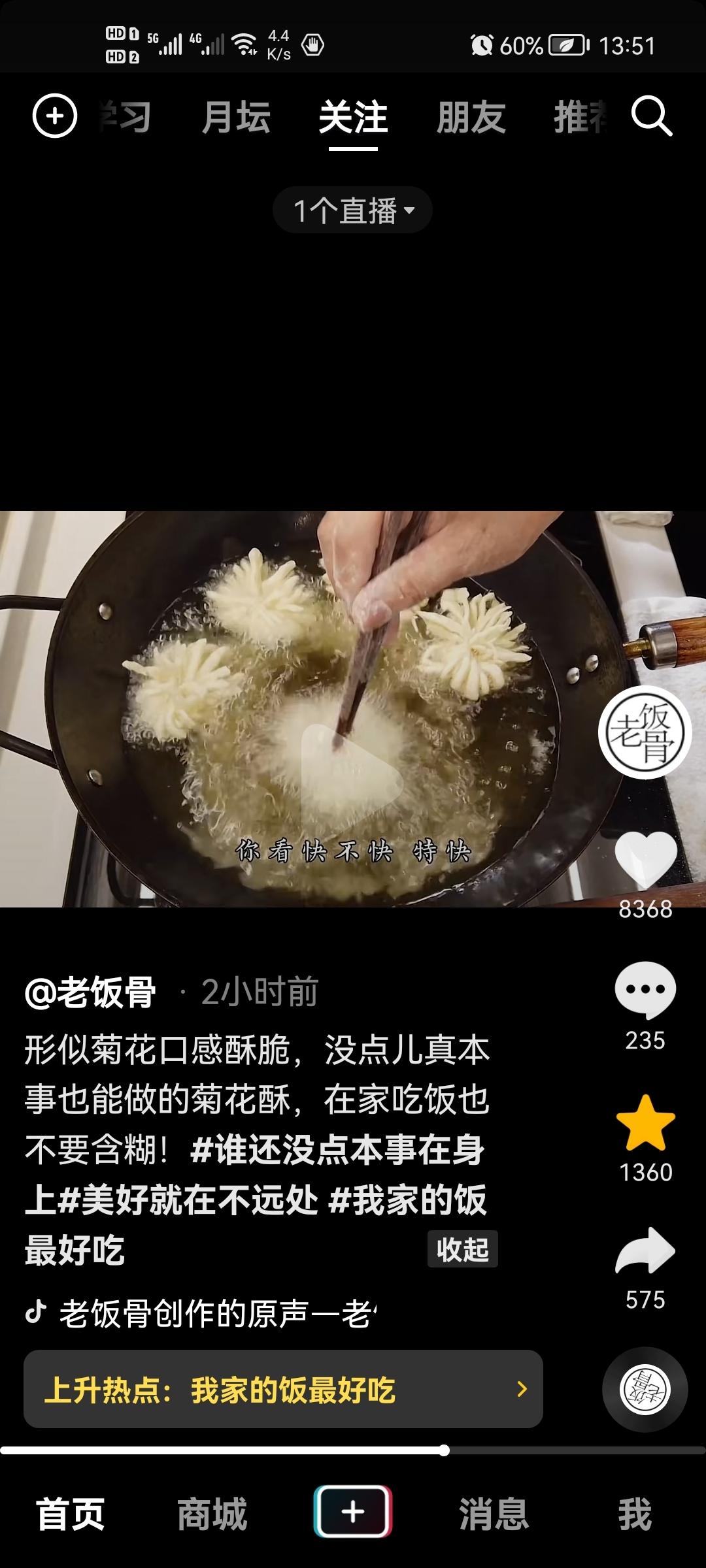Switch to the 朋友 tab
Image resolution: width=706 pixels, height=1568 pixels.
pos(472,118)
